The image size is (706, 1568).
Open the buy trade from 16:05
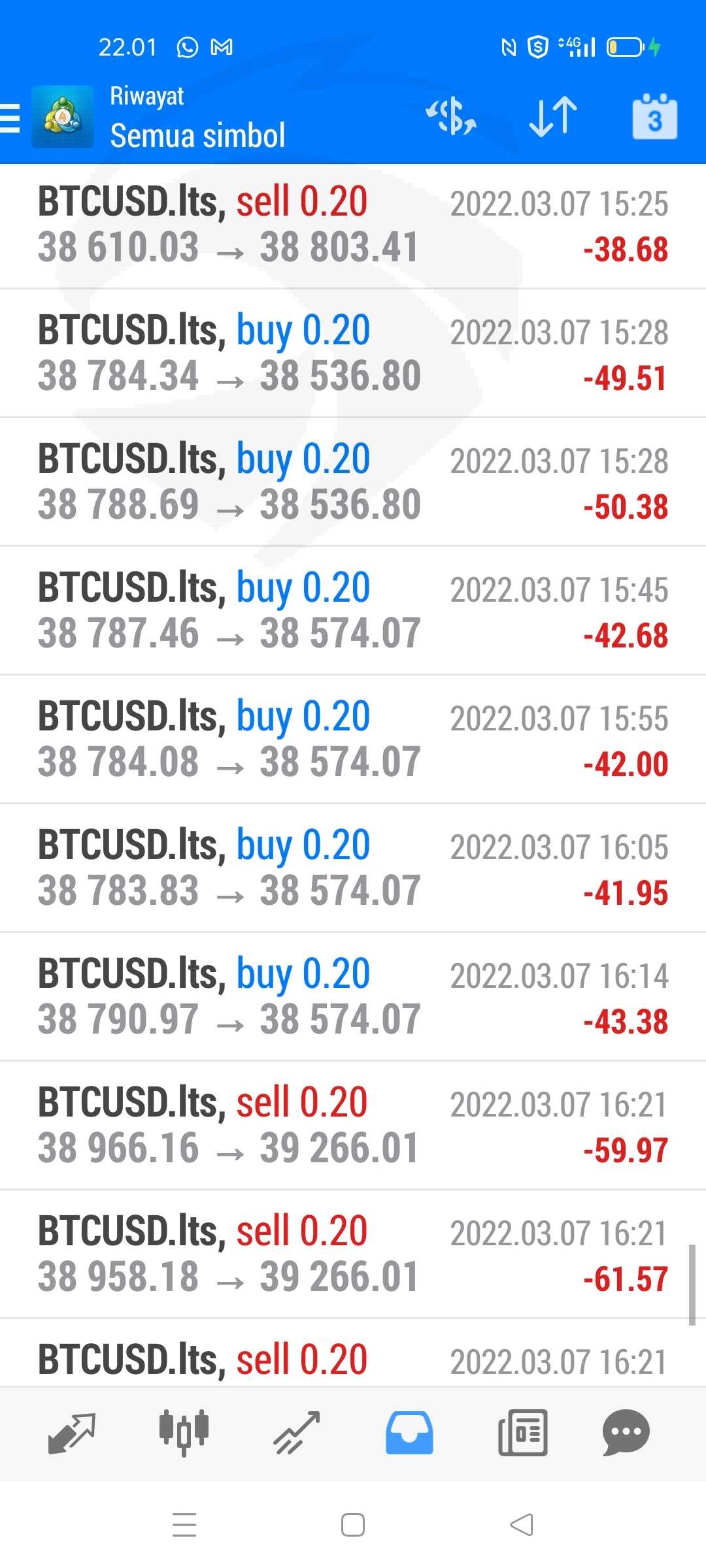353,868
